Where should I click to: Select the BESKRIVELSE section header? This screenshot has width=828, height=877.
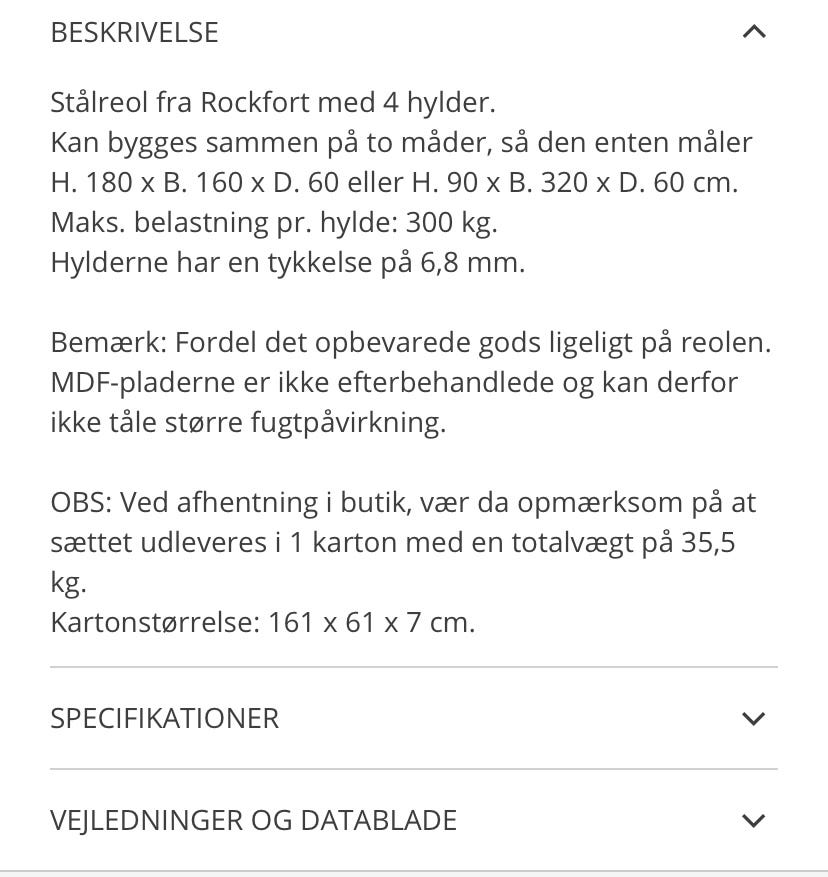click(x=135, y=31)
